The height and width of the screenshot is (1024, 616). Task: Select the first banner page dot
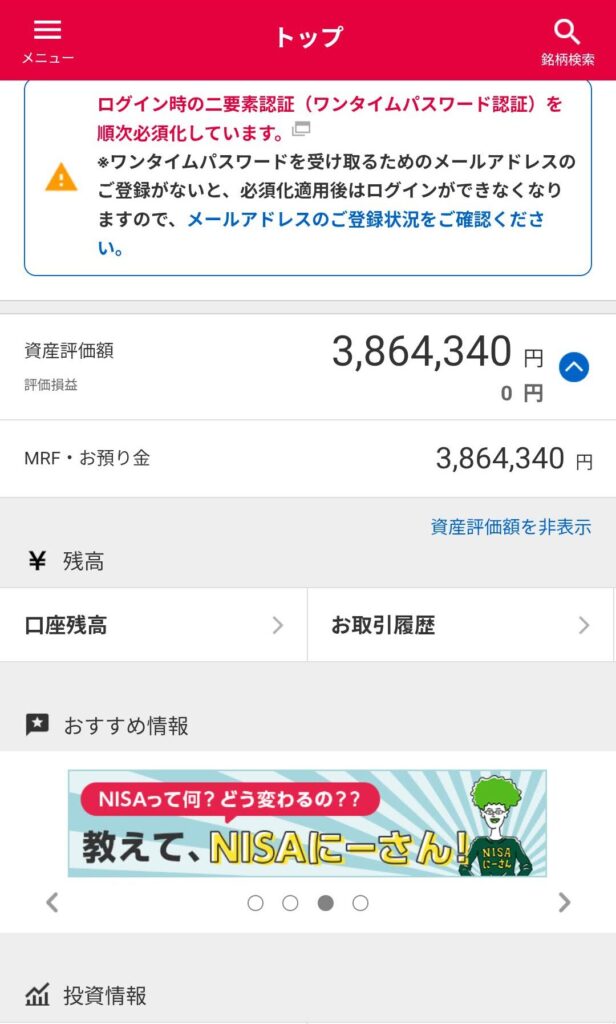255,903
